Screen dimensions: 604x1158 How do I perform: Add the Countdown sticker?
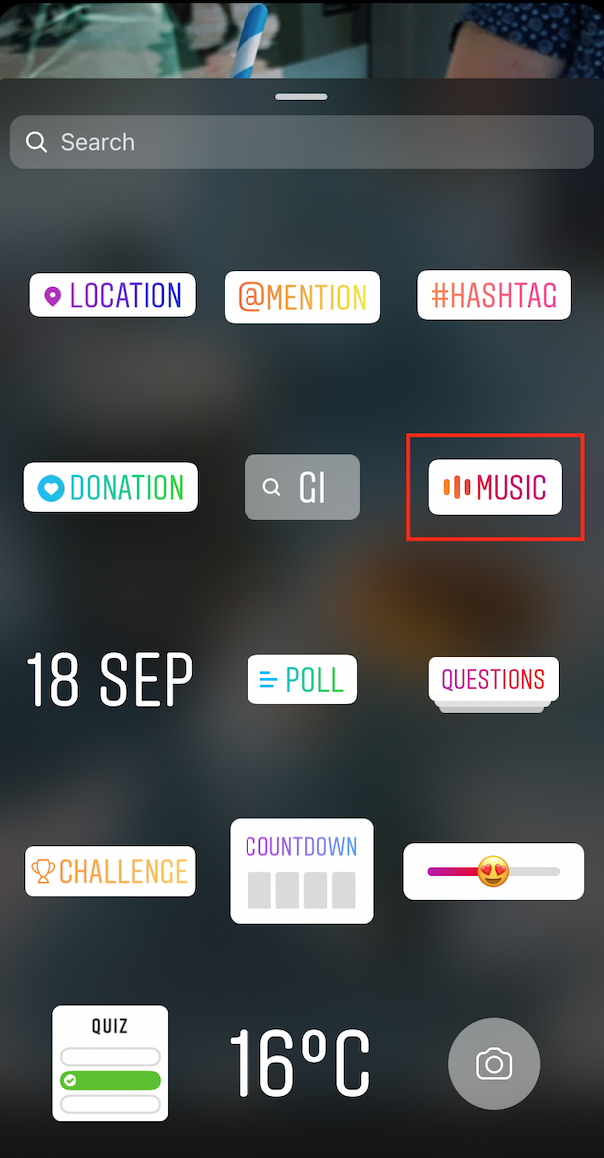click(302, 871)
